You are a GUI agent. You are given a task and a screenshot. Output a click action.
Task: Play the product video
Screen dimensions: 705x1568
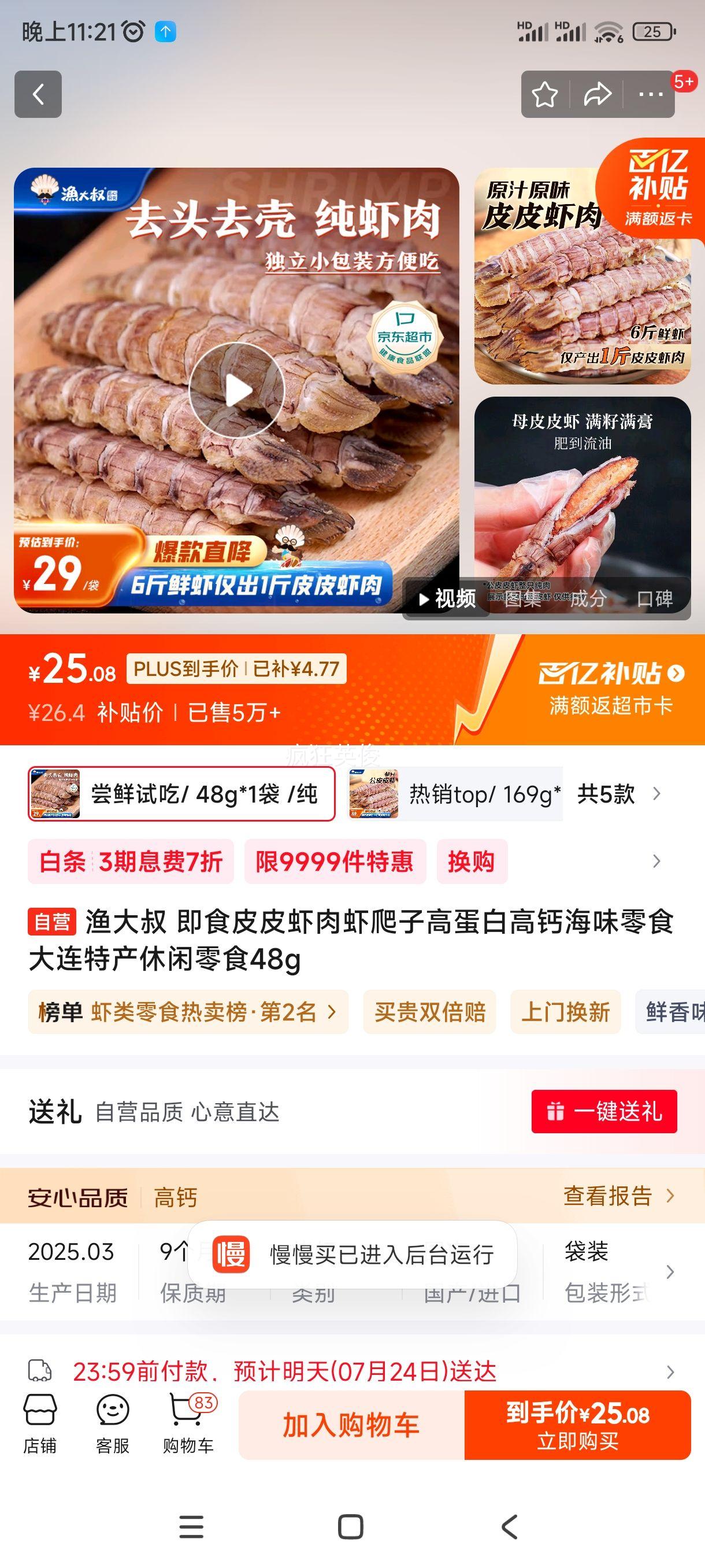point(236,390)
